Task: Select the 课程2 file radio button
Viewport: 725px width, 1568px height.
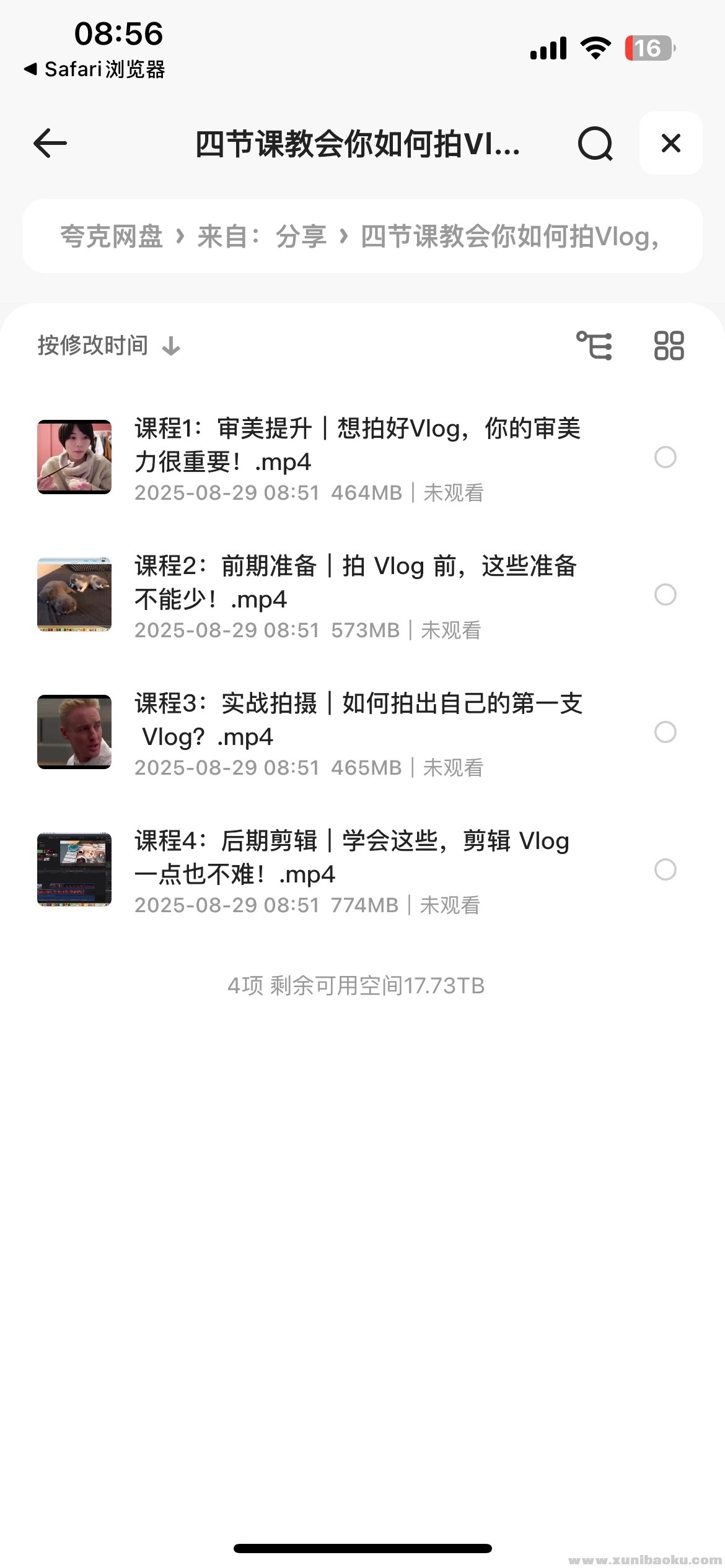Action: tap(665, 595)
